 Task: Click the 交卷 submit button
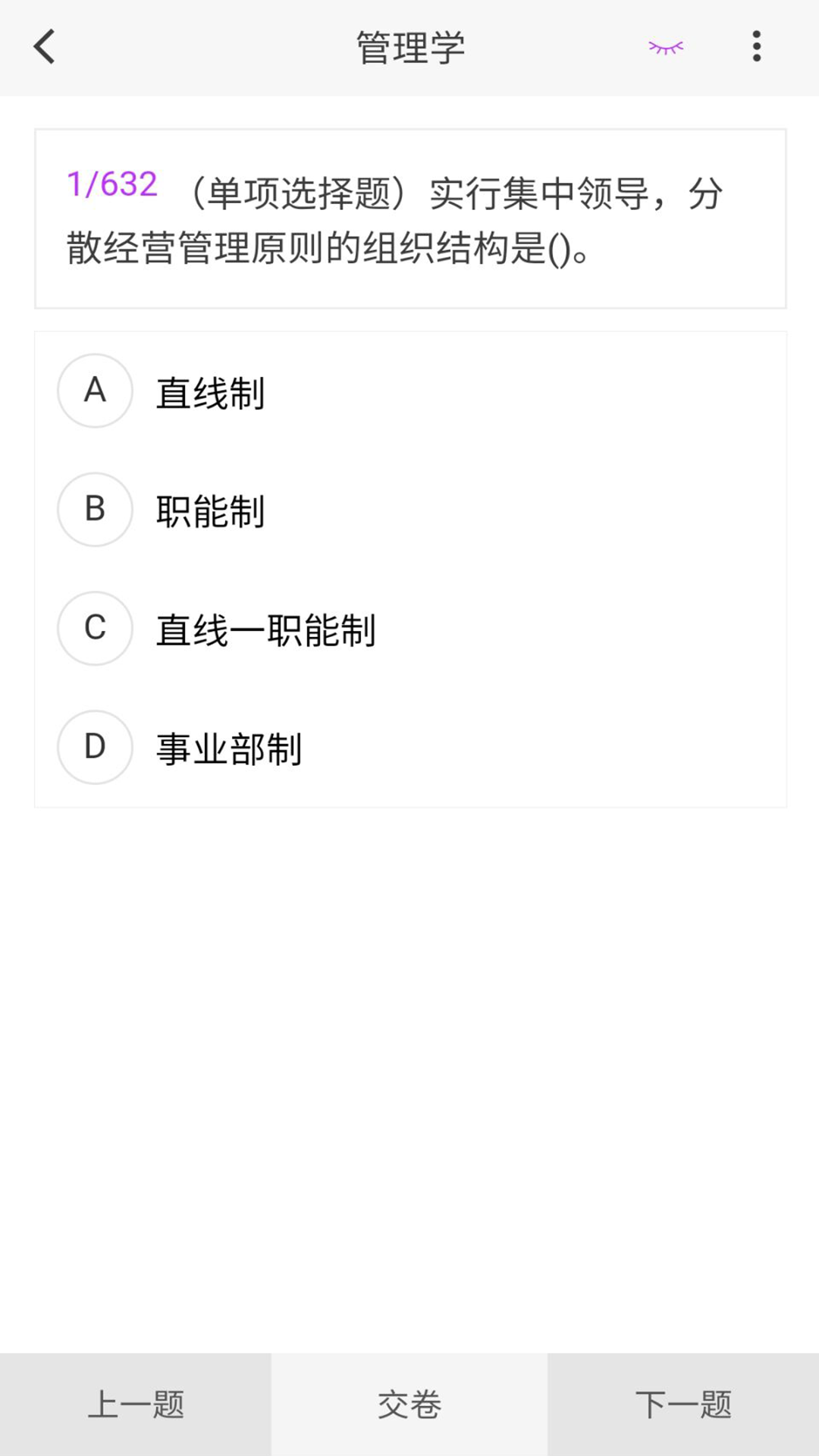tap(409, 1404)
